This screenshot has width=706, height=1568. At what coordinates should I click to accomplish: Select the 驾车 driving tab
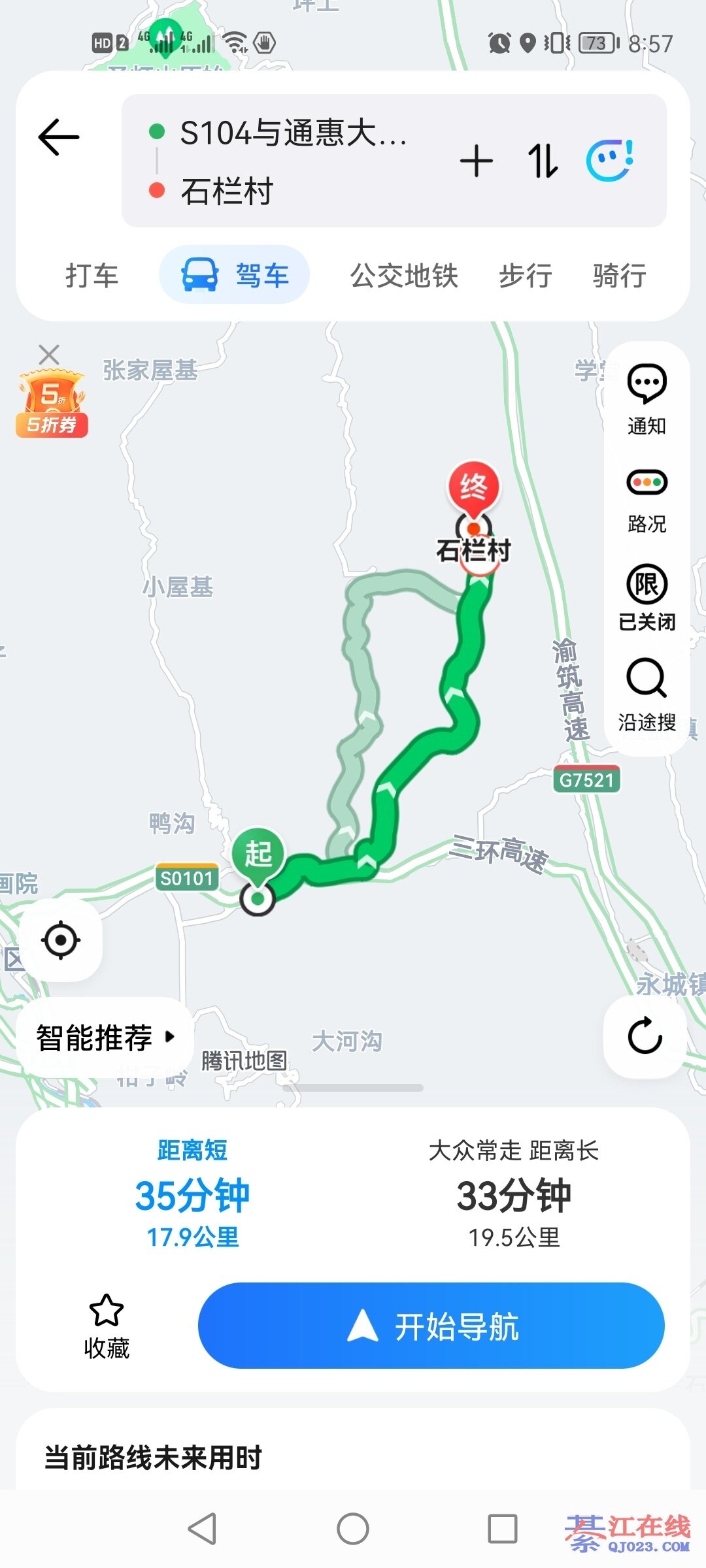(x=235, y=275)
